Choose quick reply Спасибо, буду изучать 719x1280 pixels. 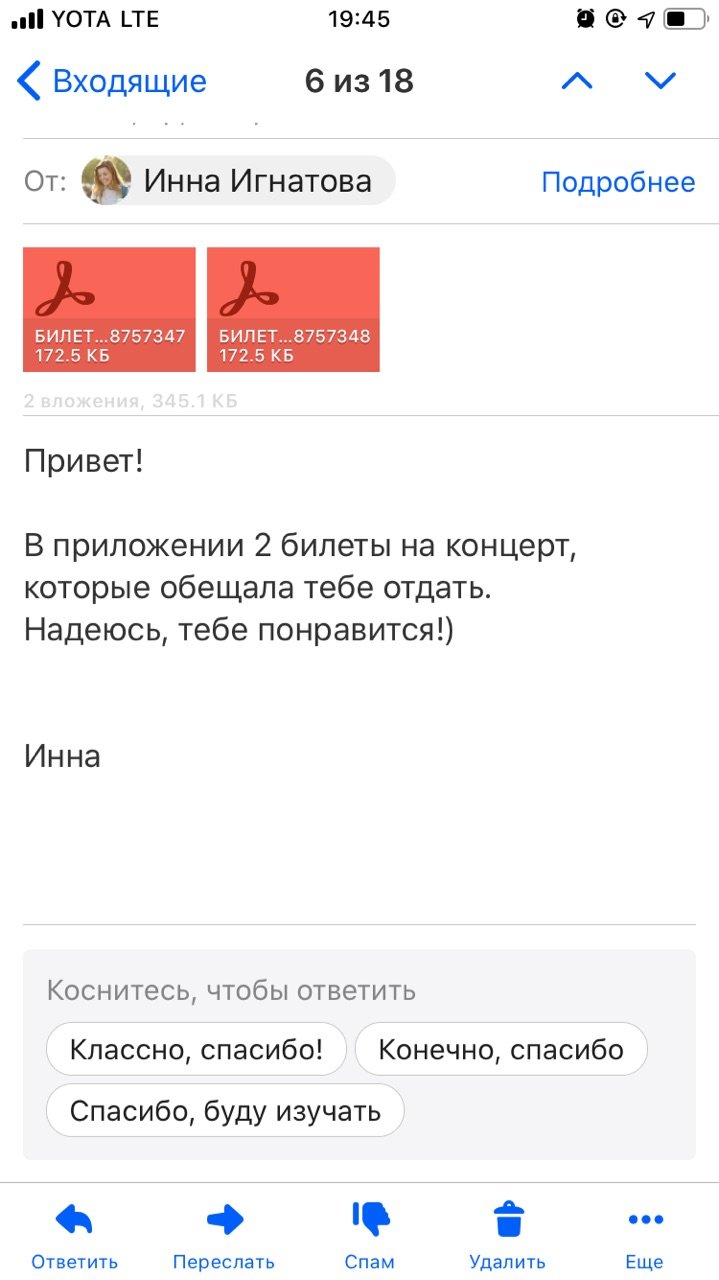pyautogui.click(x=225, y=1110)
